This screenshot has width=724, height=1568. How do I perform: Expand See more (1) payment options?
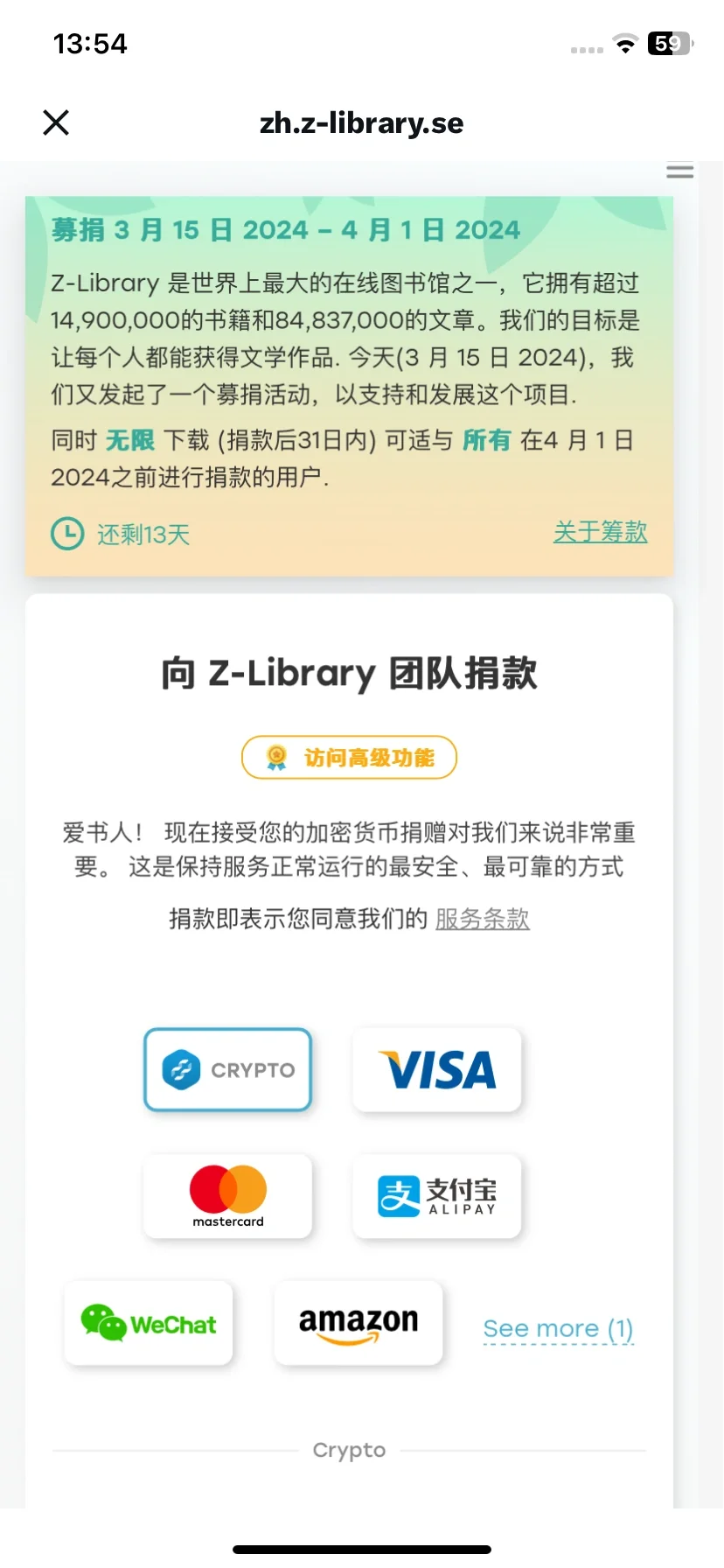click(x=558, y=1328)
